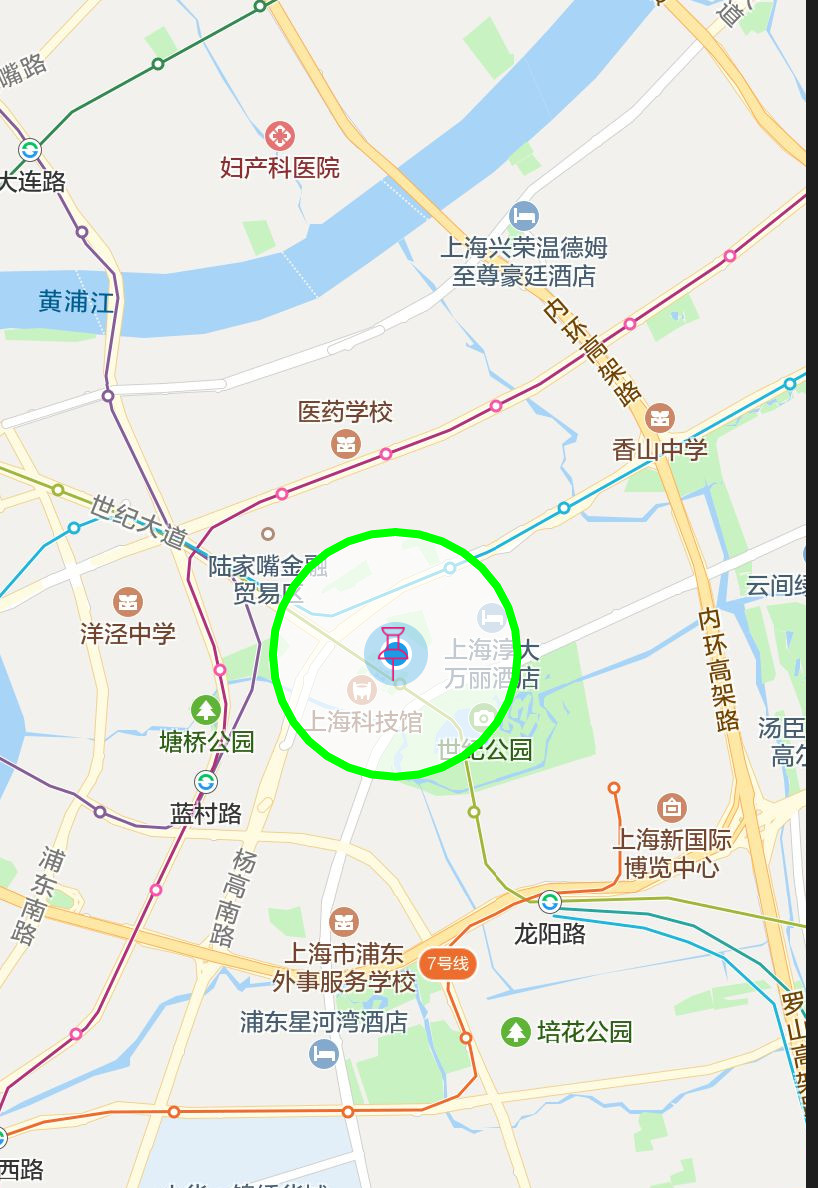Tap the 龙阳路 metro station icon
818x1188 pixels.
tap(549, 902)
